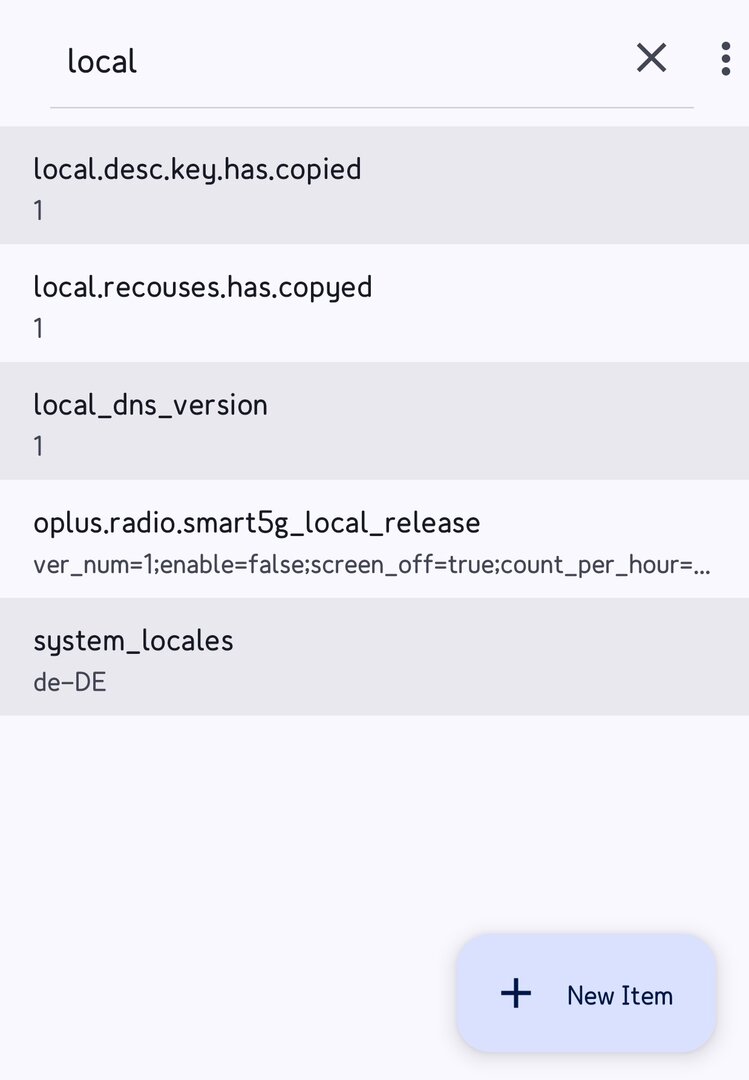Open the local.recouses.has.copyed entry
The image size is (749, 1080).
click(374, 304)
